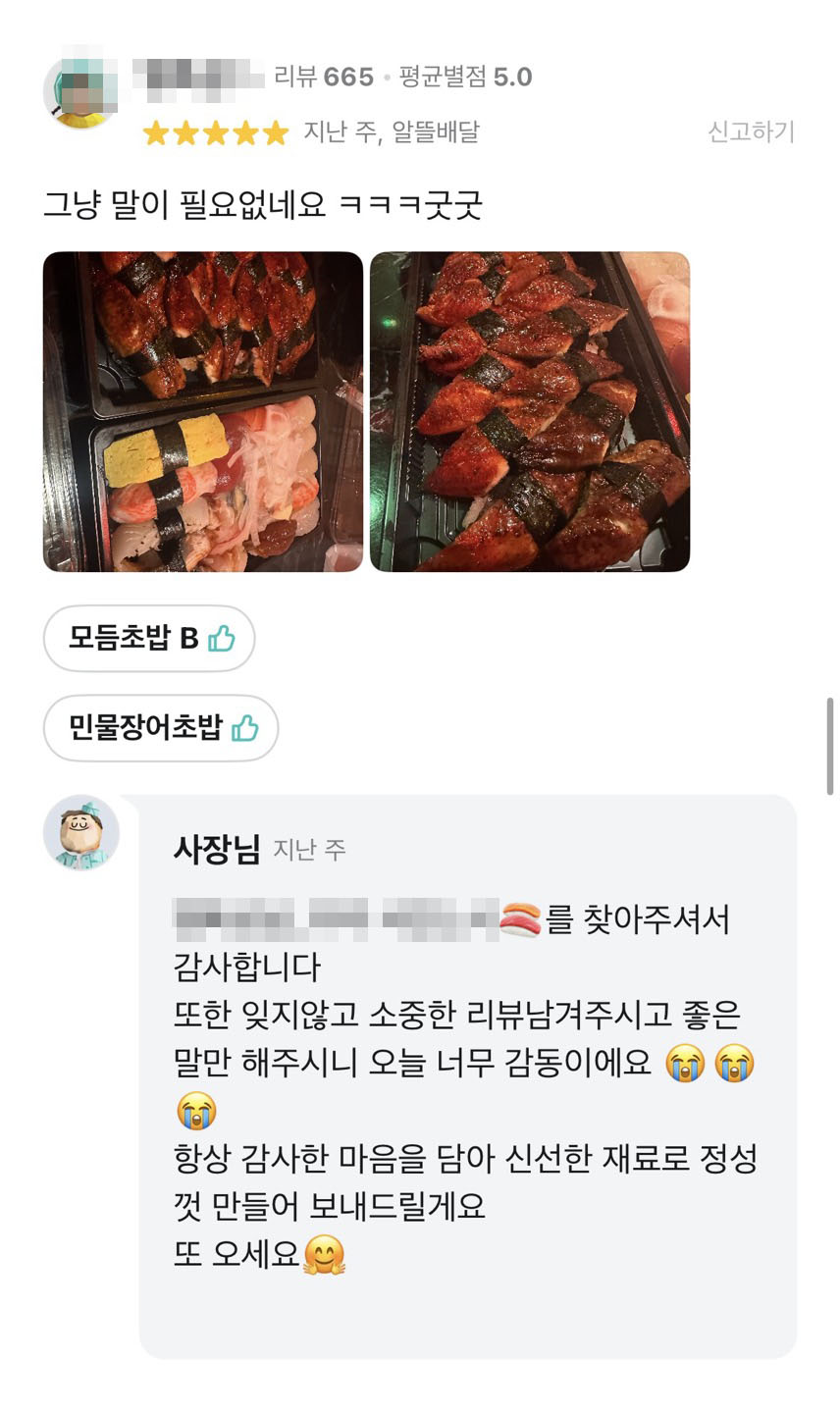Open the reviewer's profile picture
Screen dimensions: 840x1413
(x=81, y=92)
